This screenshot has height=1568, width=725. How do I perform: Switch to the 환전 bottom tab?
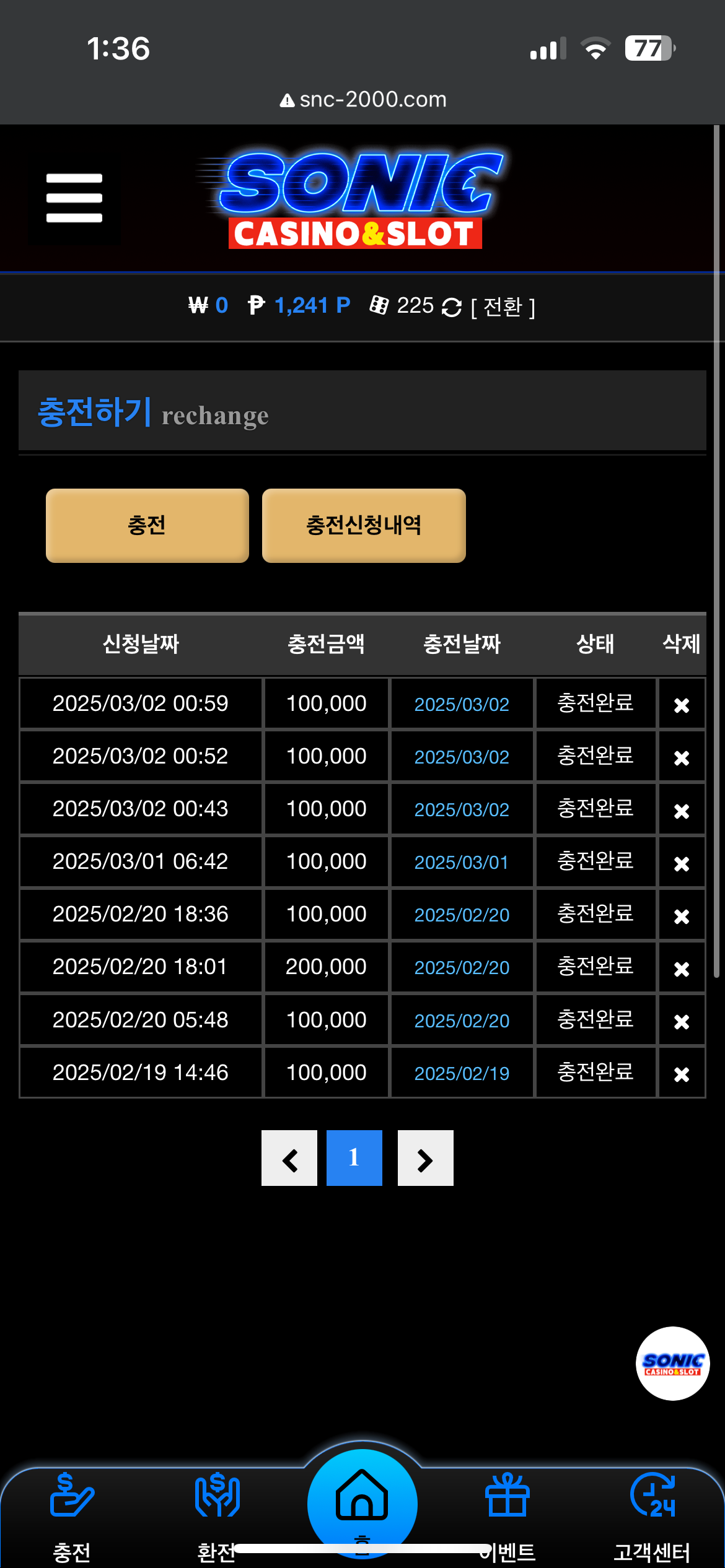(x=217, y=1511)
